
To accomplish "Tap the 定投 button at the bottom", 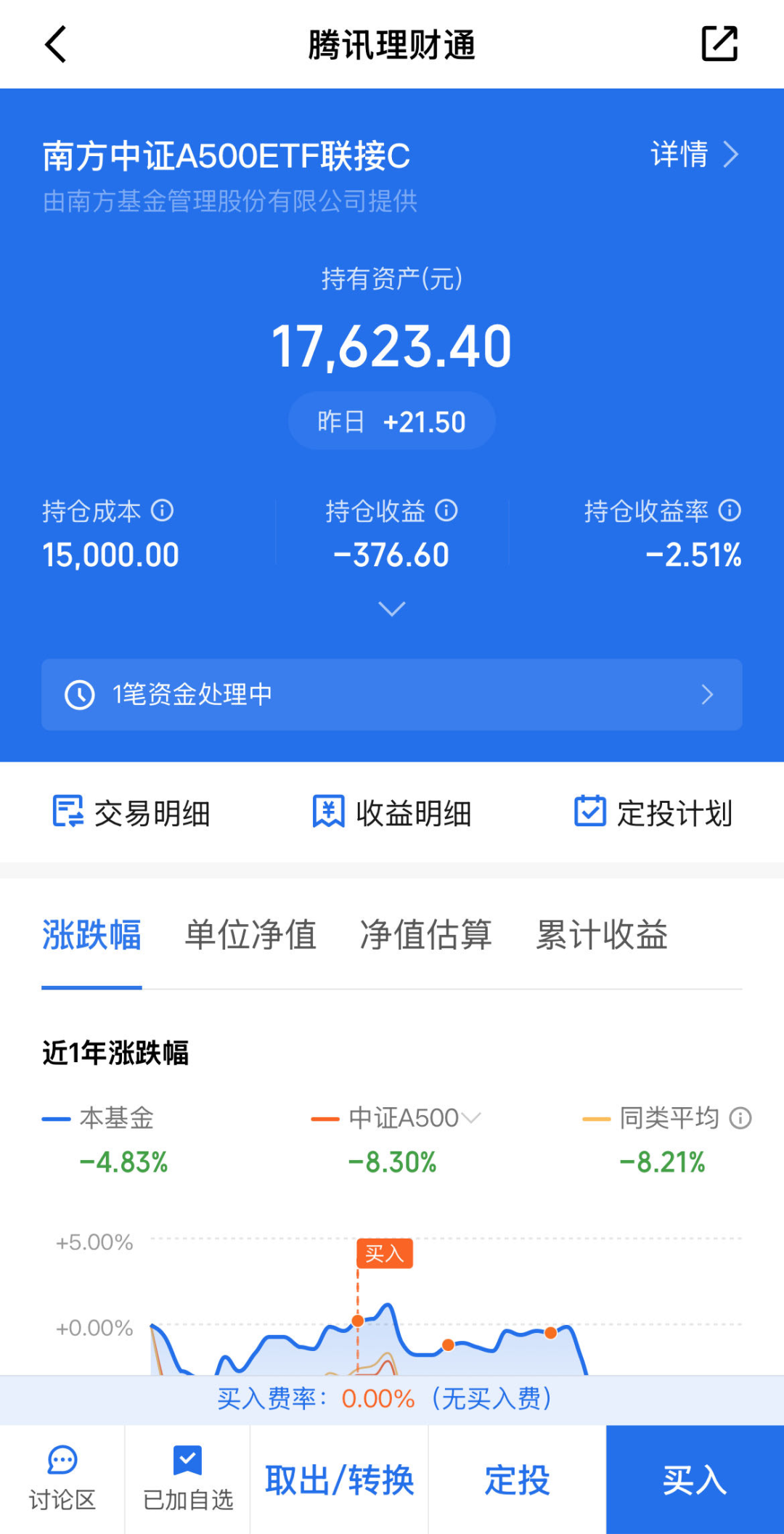I will (x=517, y=1480).
